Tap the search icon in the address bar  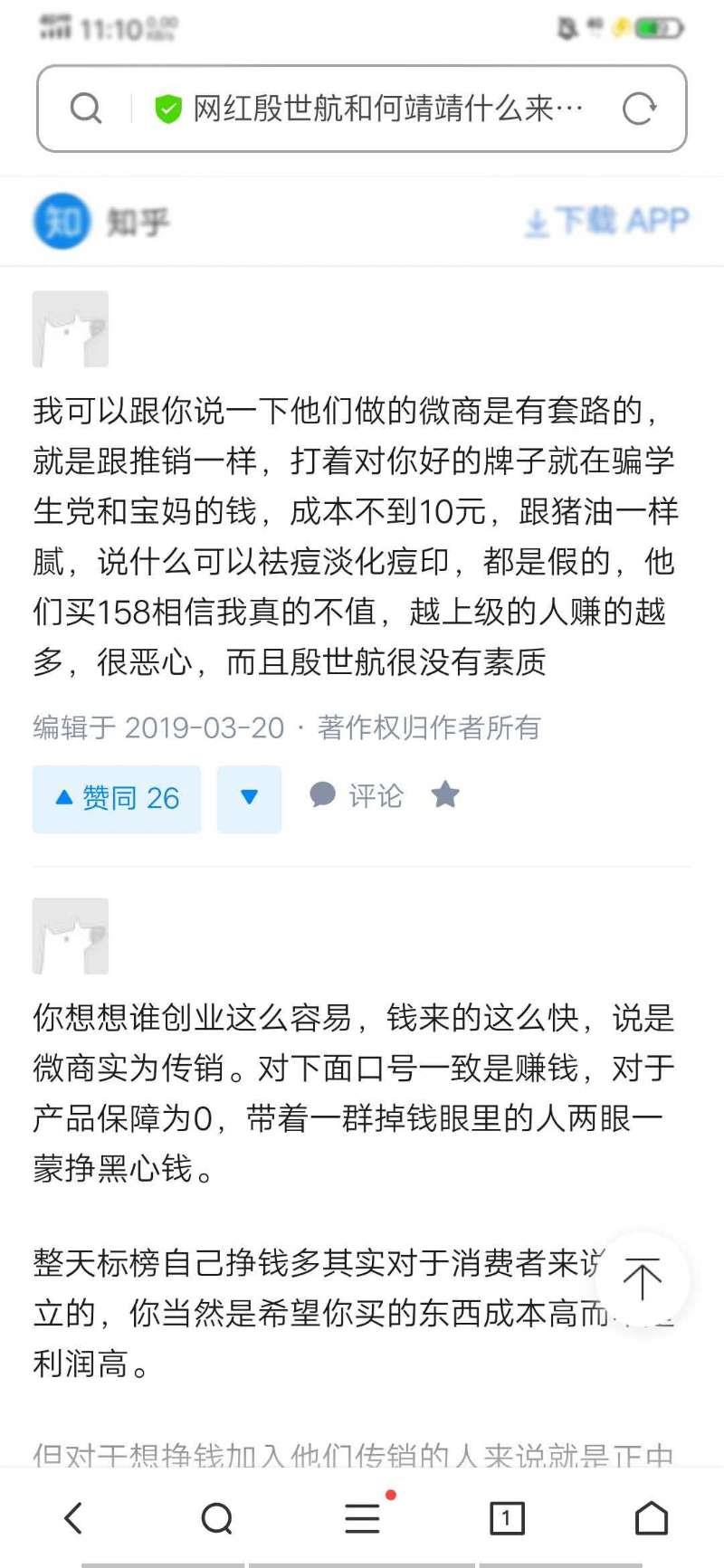click(86, 109)
